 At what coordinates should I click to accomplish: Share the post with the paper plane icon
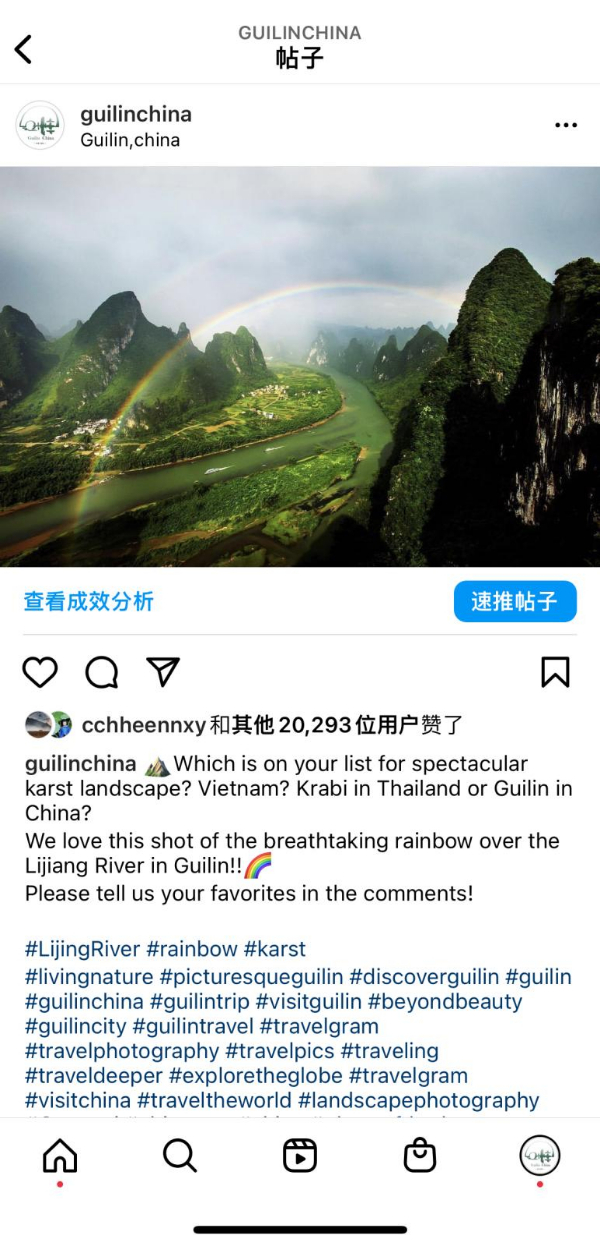pos(163,672)
